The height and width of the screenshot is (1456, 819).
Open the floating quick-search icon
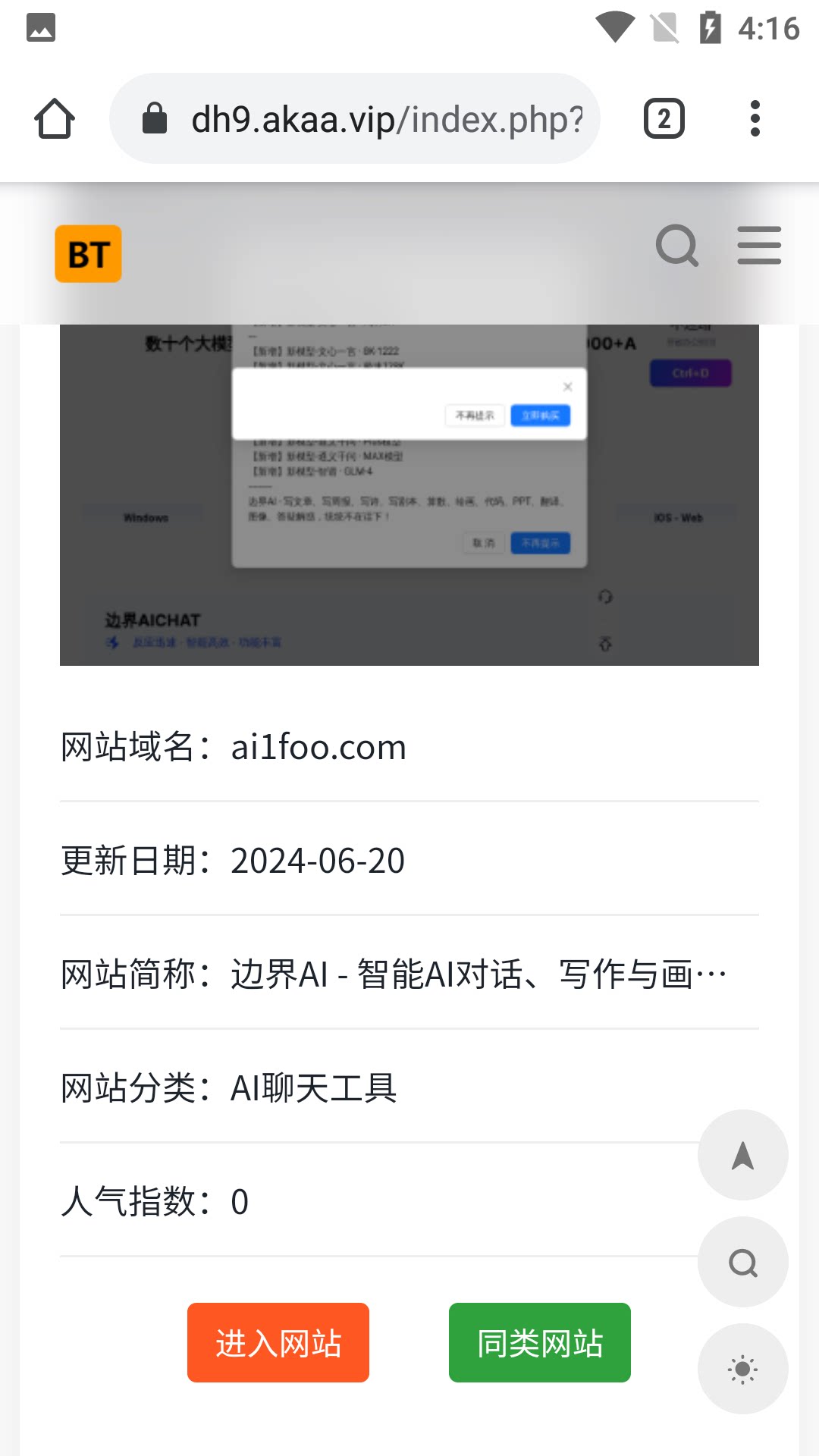(742, 1262)
